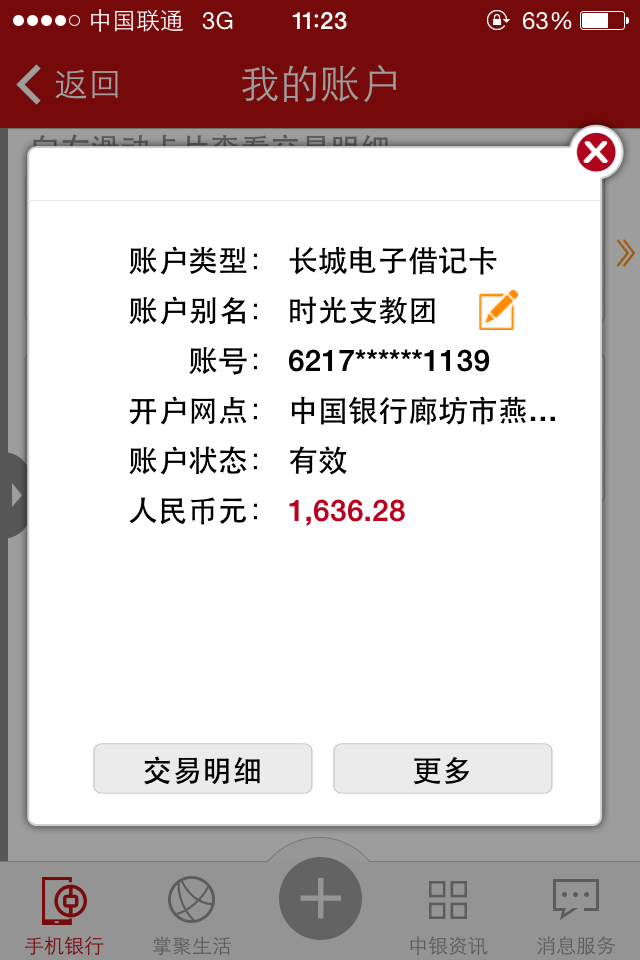Switch to the 中银资讯 tab
Screen dimensions: 640x960
point(448,914)
